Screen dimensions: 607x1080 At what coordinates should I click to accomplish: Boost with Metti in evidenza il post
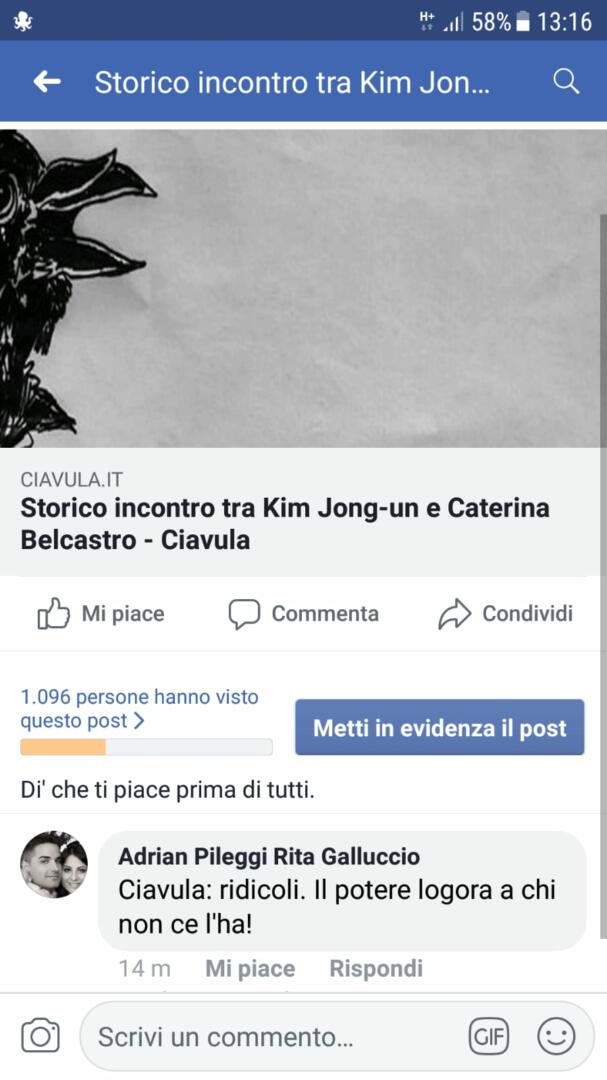click(439, 728)
